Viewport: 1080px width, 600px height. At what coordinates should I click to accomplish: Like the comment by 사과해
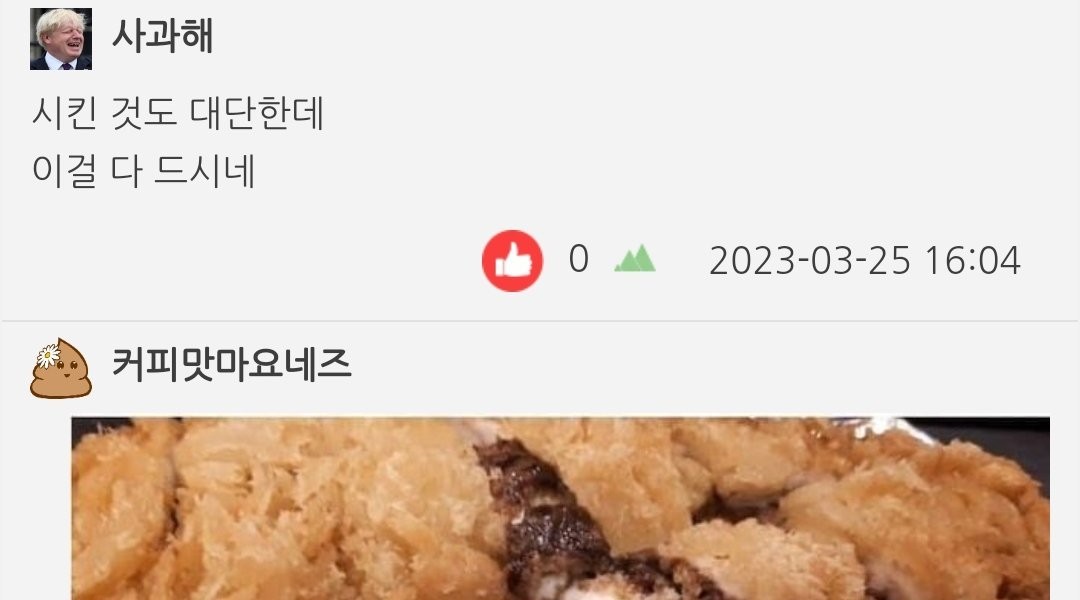512,261
